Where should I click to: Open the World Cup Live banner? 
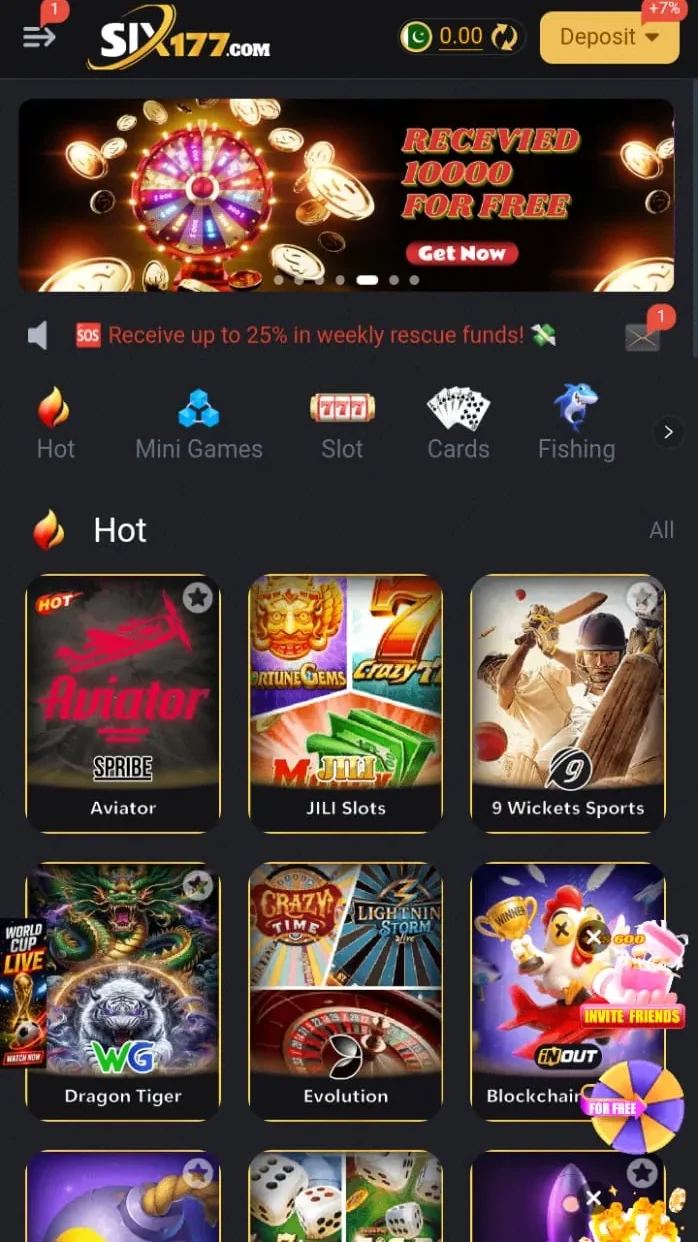(22, 992)
